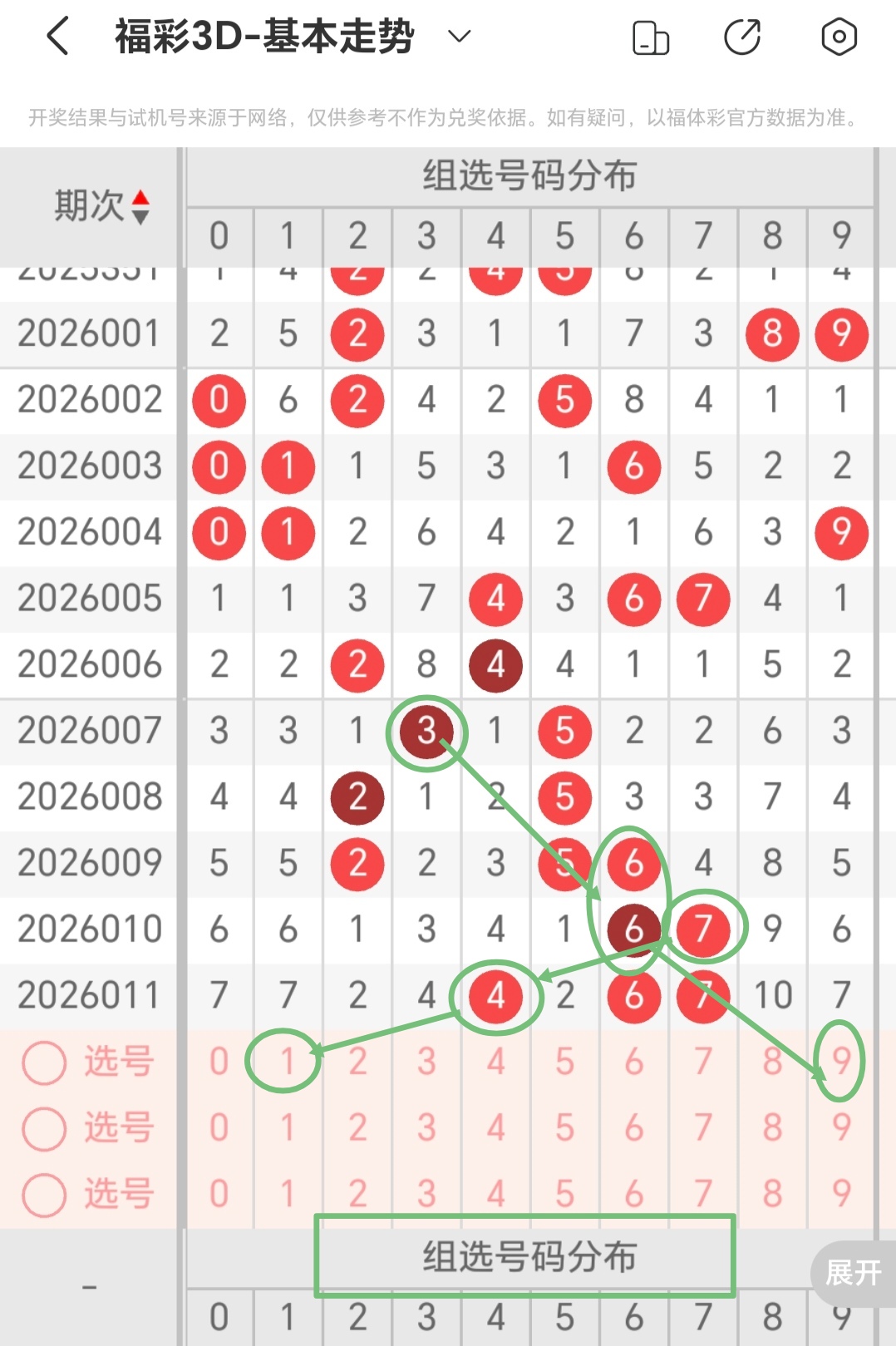Pick number 1 in the first 选号 row
This screenshot has height=1346, width=896.
click(x=287, y=1062)
